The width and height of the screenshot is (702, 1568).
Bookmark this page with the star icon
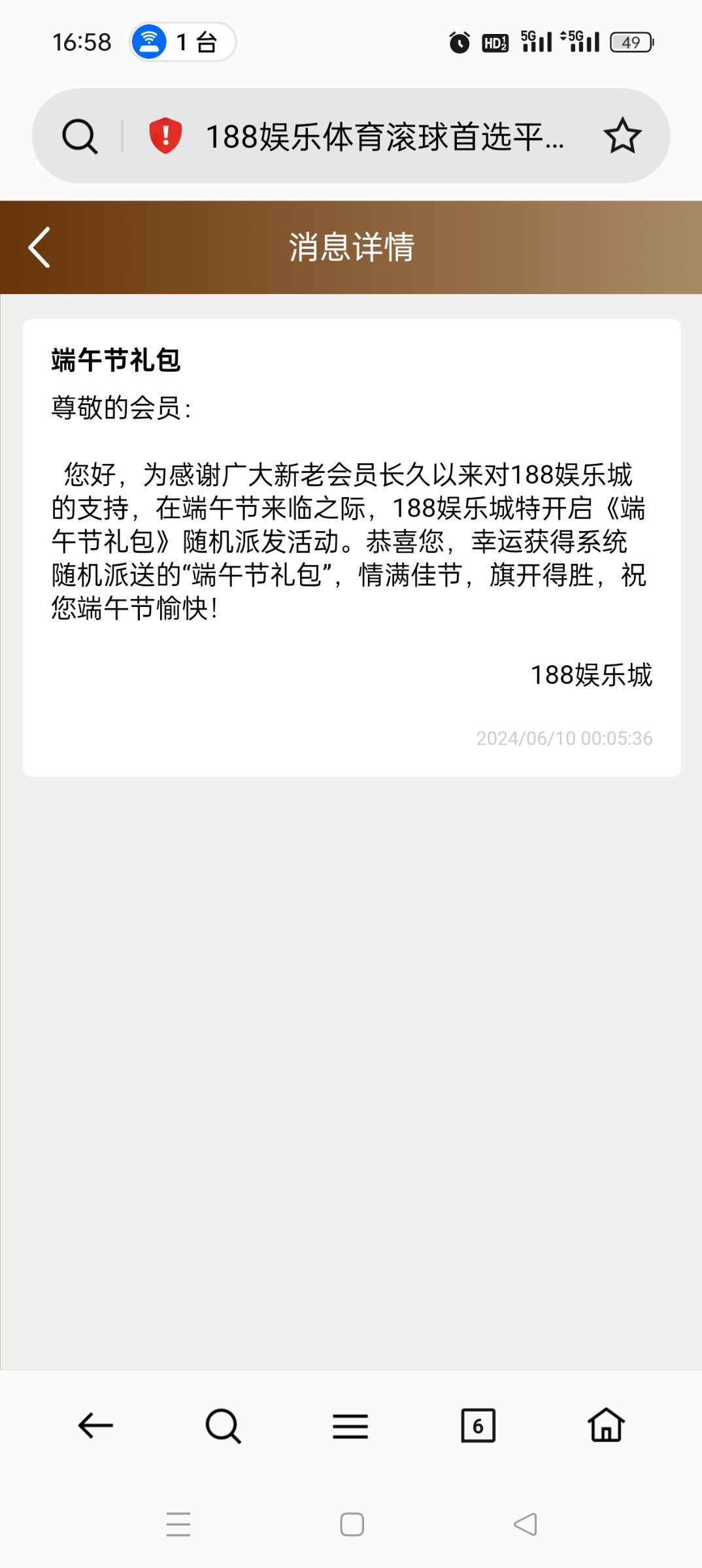622,136
